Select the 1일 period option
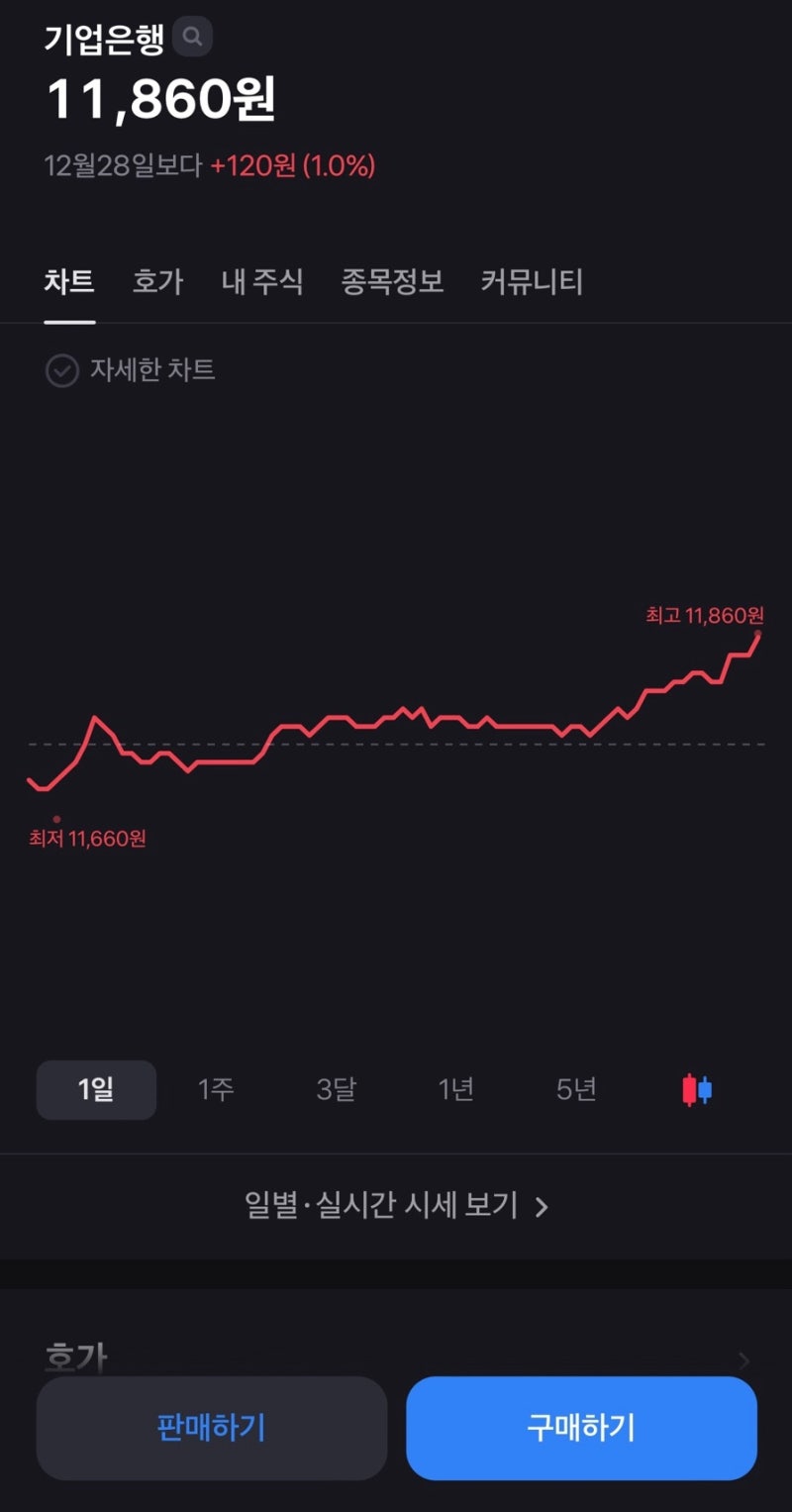The height and width of the screenshot is (1512, 792). 96,1088
